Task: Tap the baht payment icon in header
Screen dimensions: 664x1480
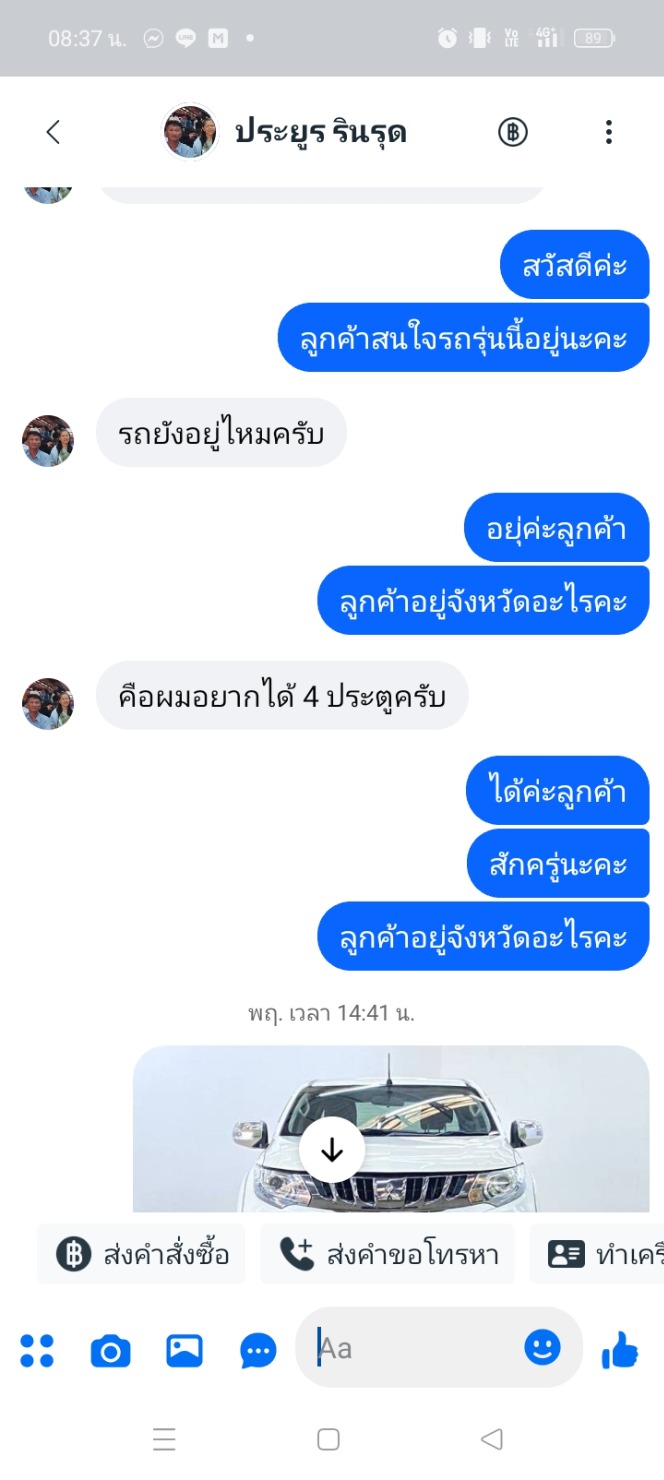Action: (x=513, y=132)
